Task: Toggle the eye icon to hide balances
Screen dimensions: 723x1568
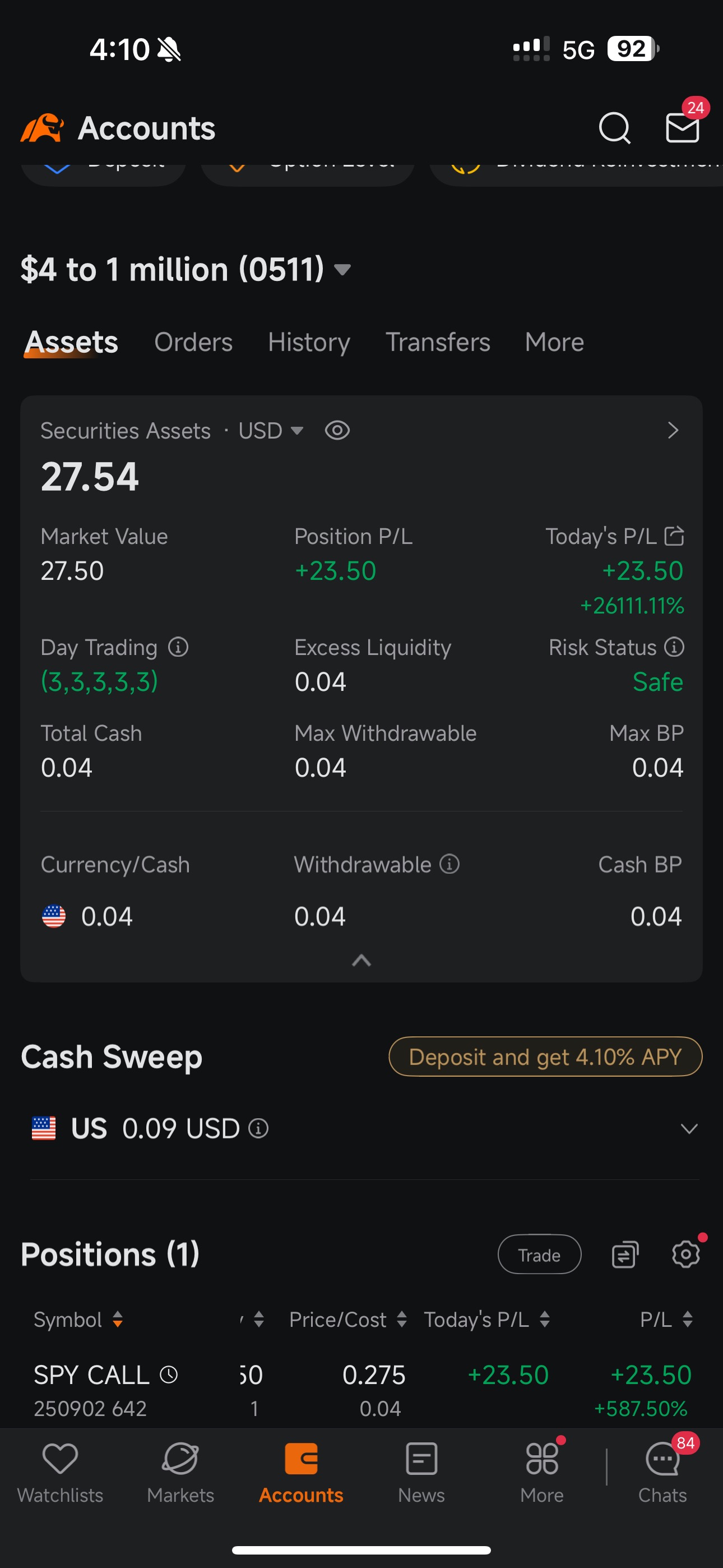Action: 337,430
